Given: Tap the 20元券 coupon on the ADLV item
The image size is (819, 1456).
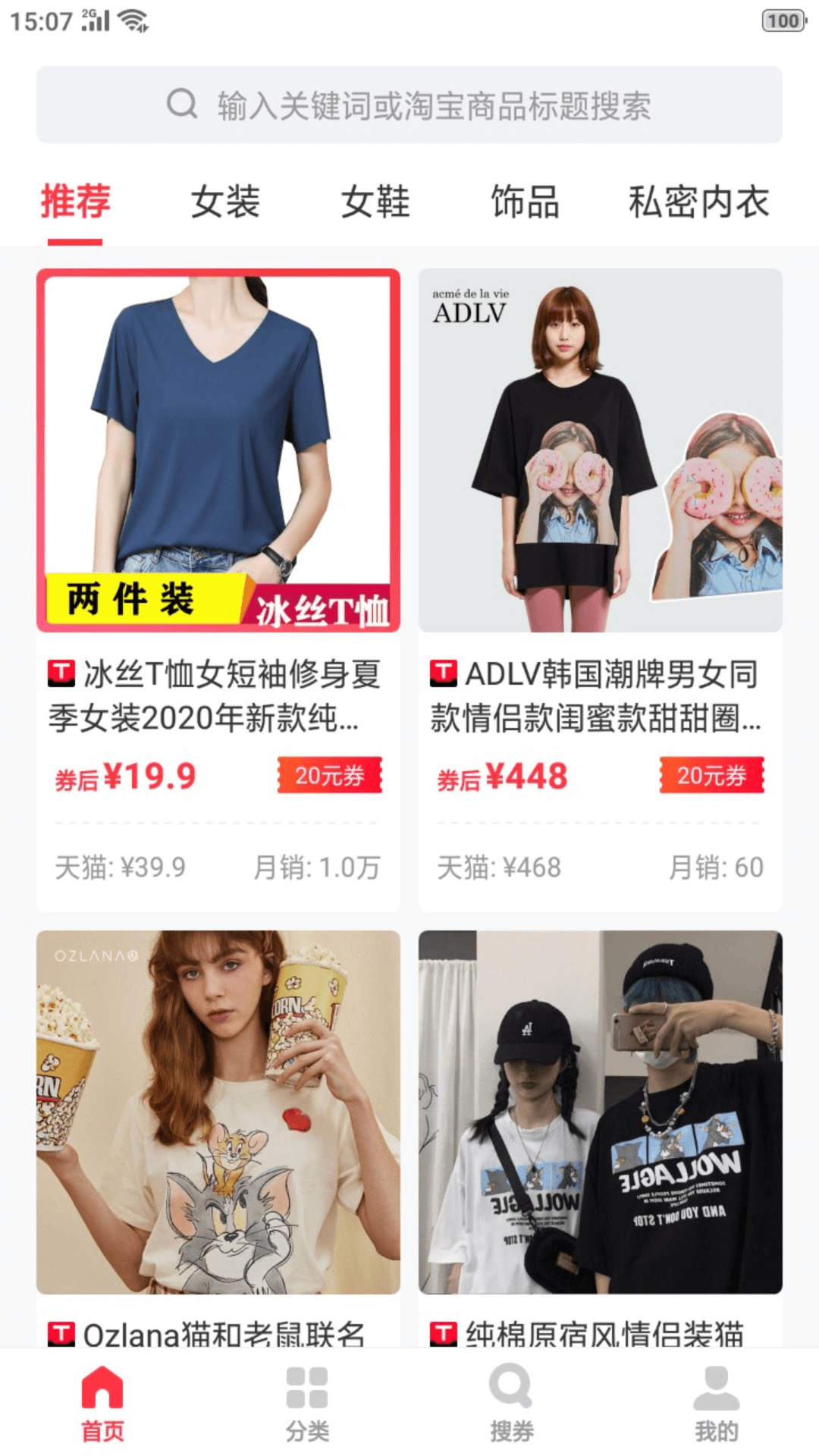Looking at the screenshot, I should pos(711,777).
